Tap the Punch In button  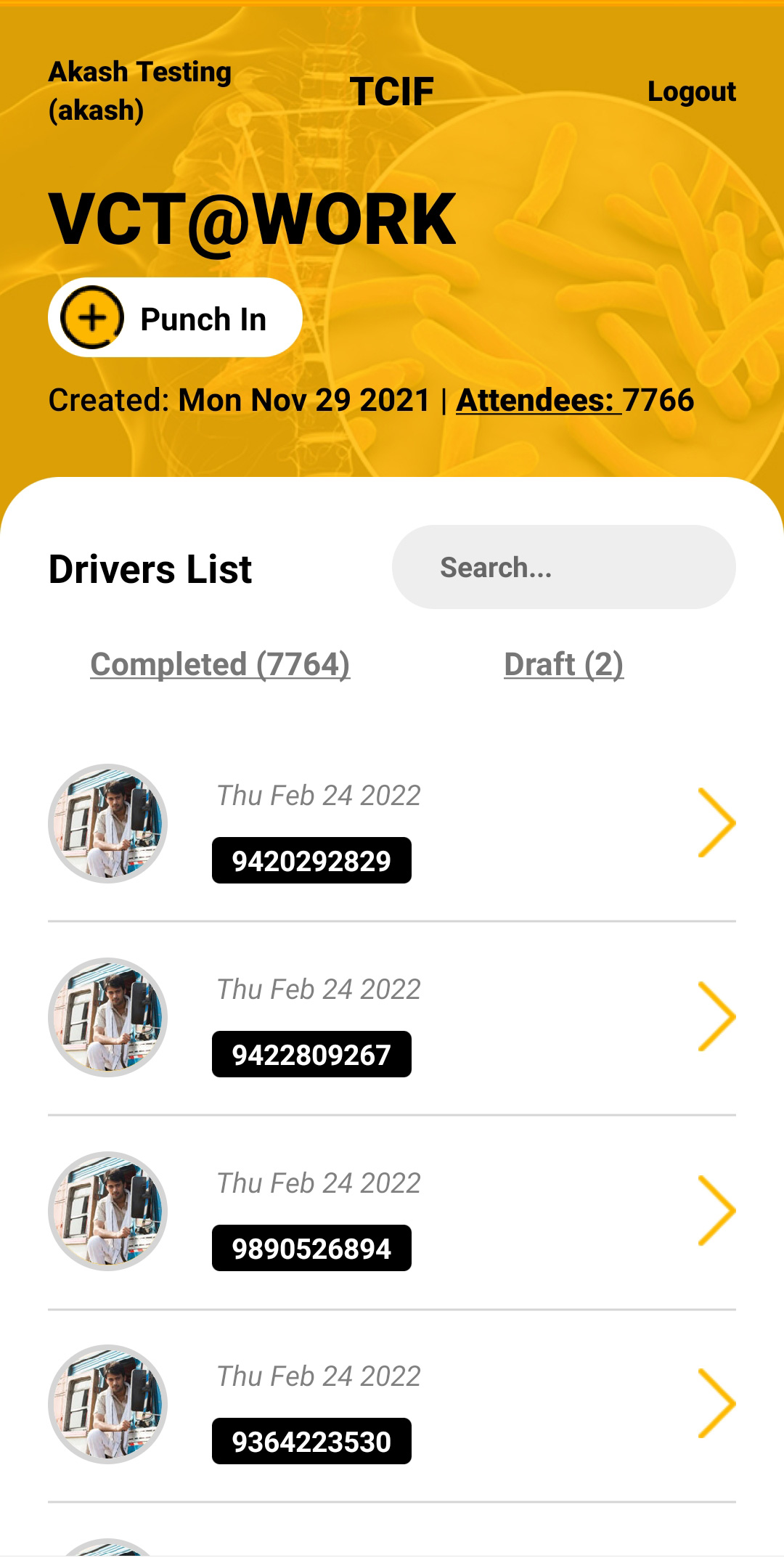[x=175, y=318]
